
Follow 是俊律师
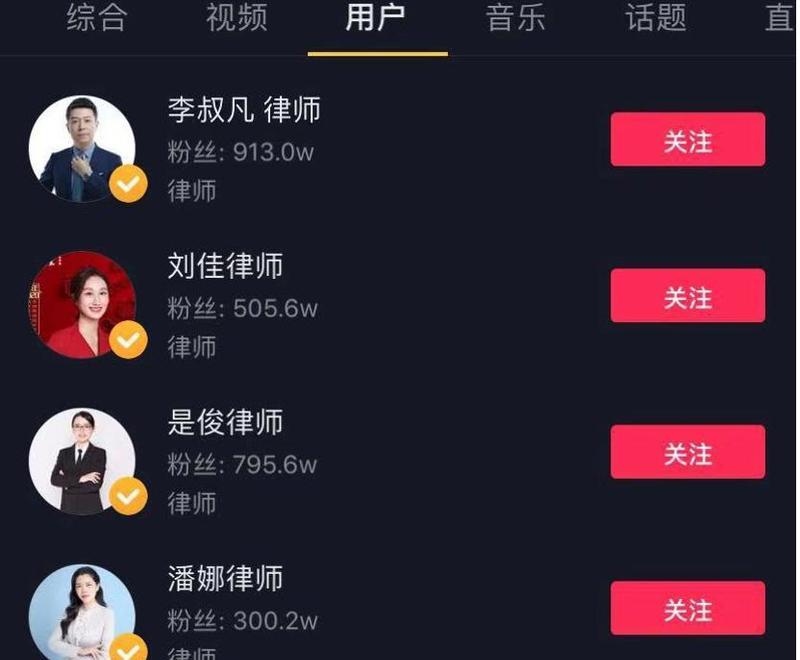coord(687,453)
